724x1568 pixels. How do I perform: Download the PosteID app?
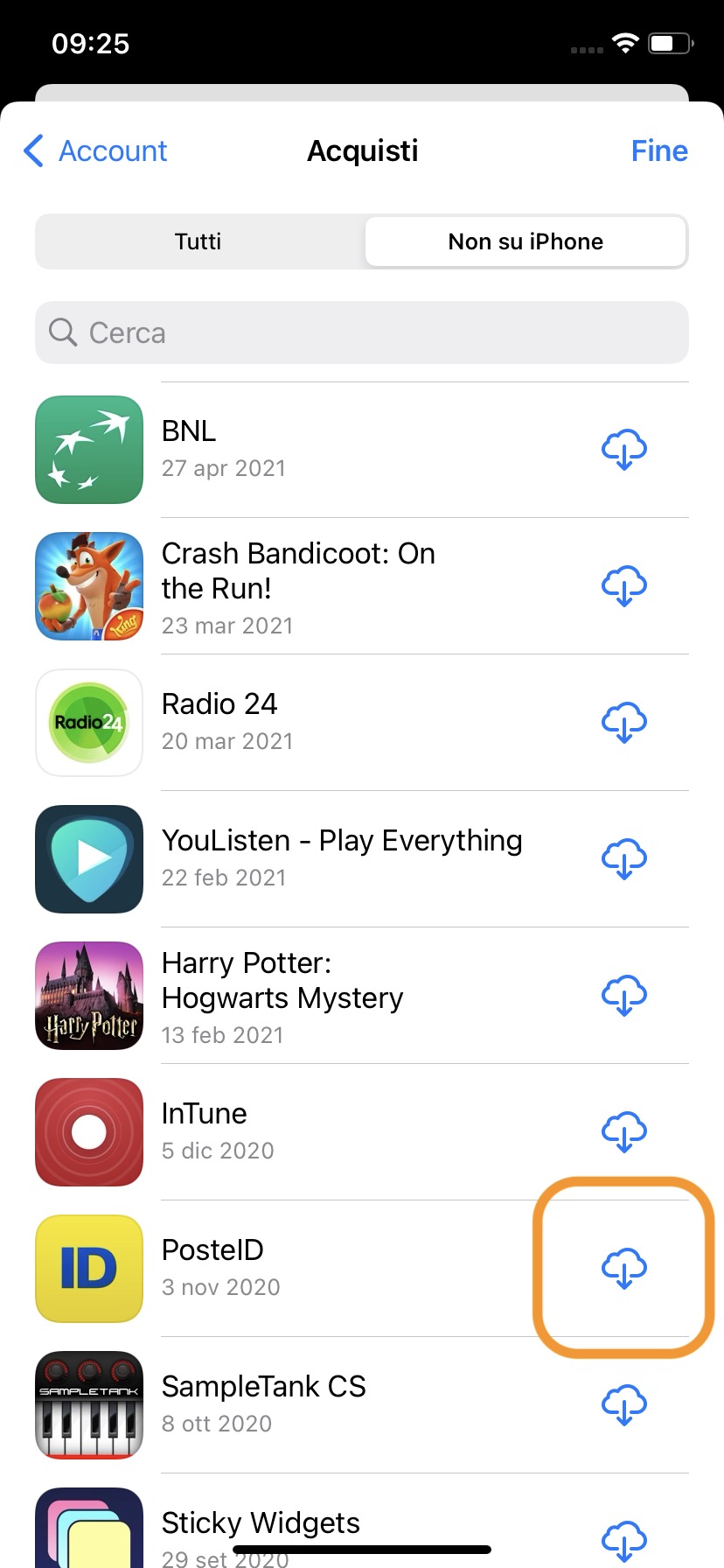pos(624,1269)
